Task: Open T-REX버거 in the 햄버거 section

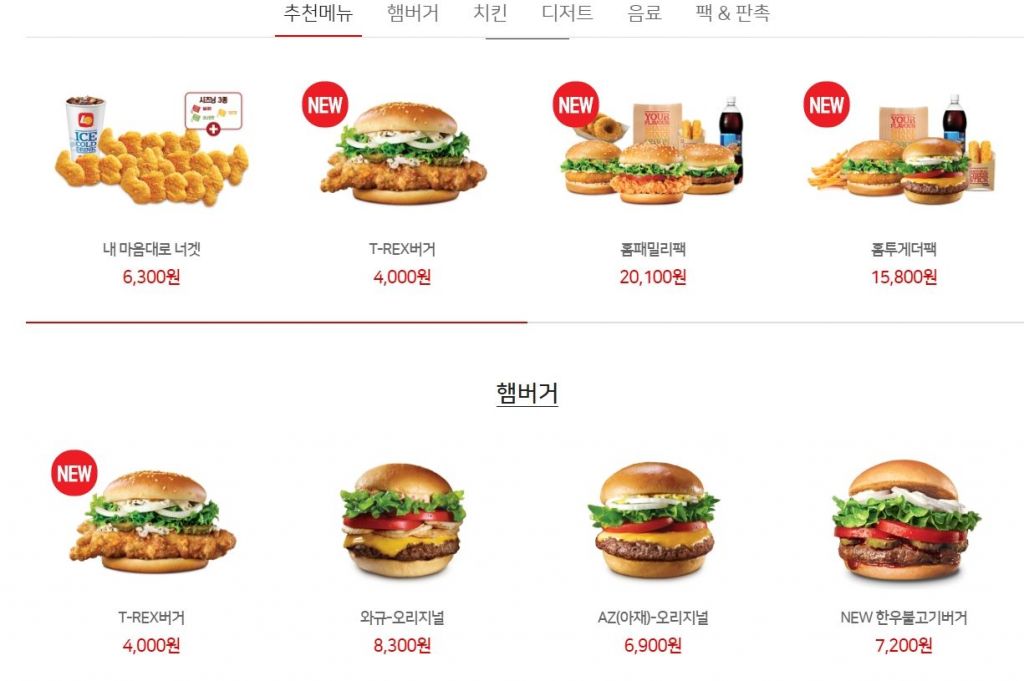Action: 152,525
